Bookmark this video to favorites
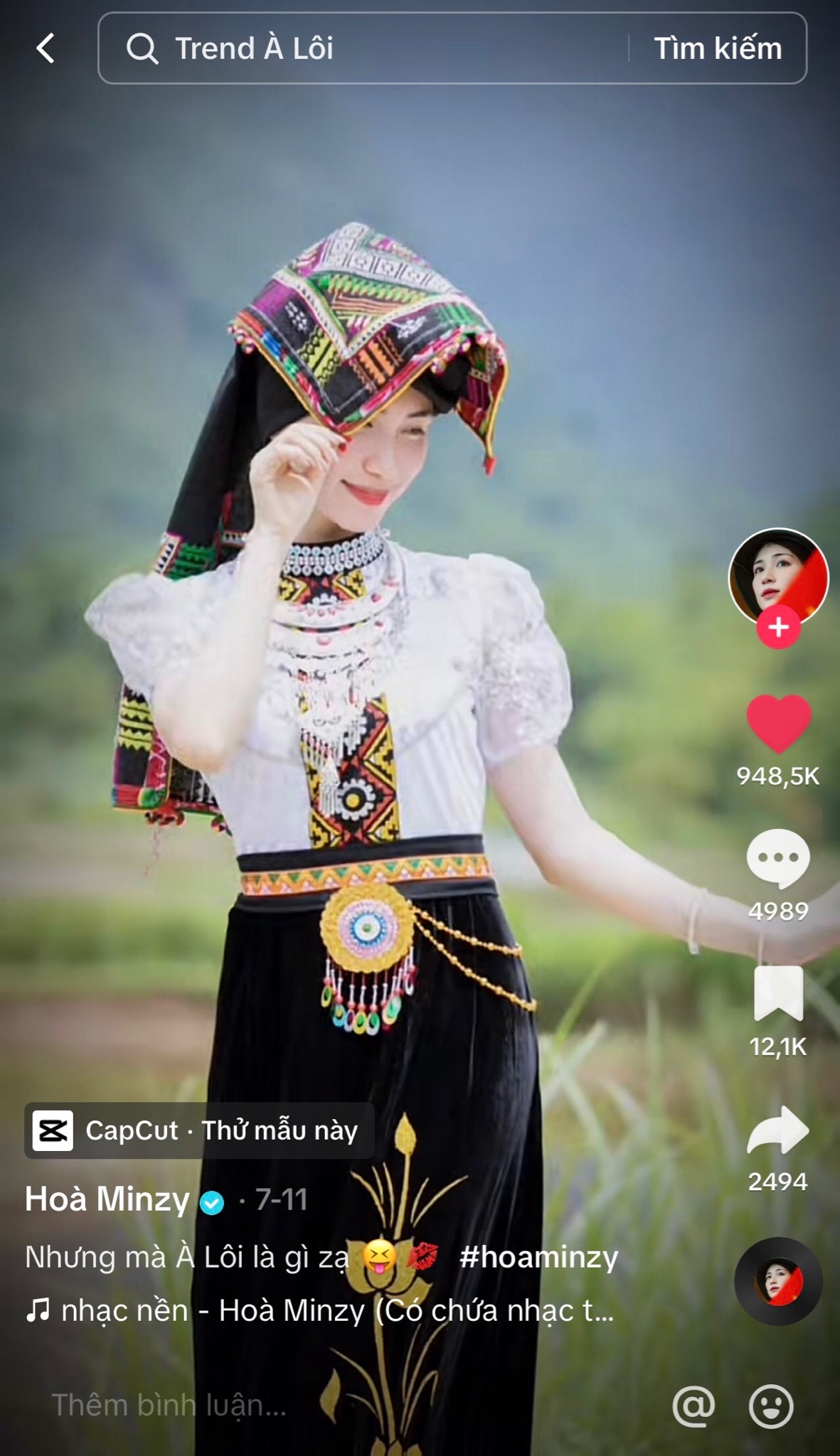The height and width of the screenshot is (1456, 840). (x=778, y=993)
